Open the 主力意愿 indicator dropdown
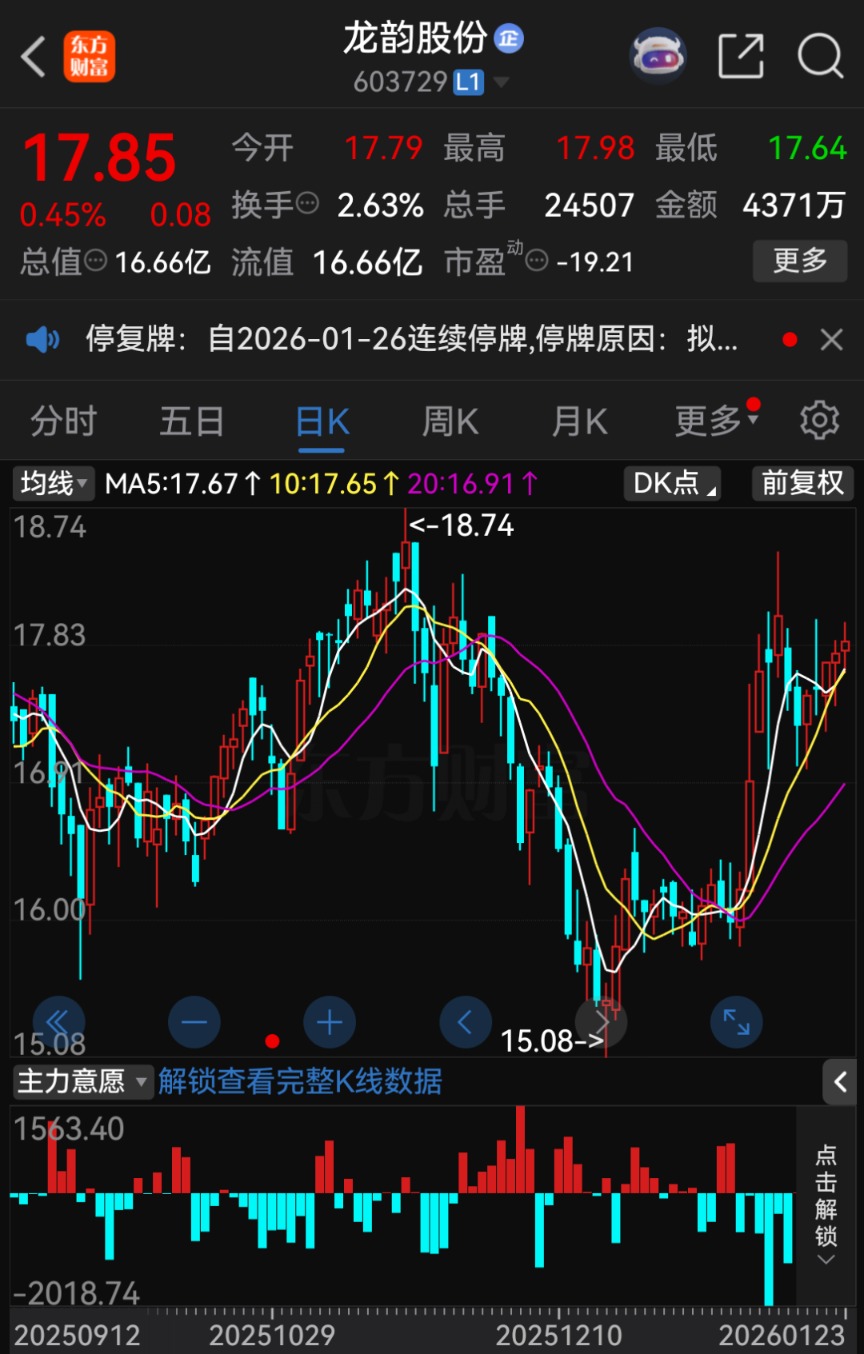 (83, 1081)
